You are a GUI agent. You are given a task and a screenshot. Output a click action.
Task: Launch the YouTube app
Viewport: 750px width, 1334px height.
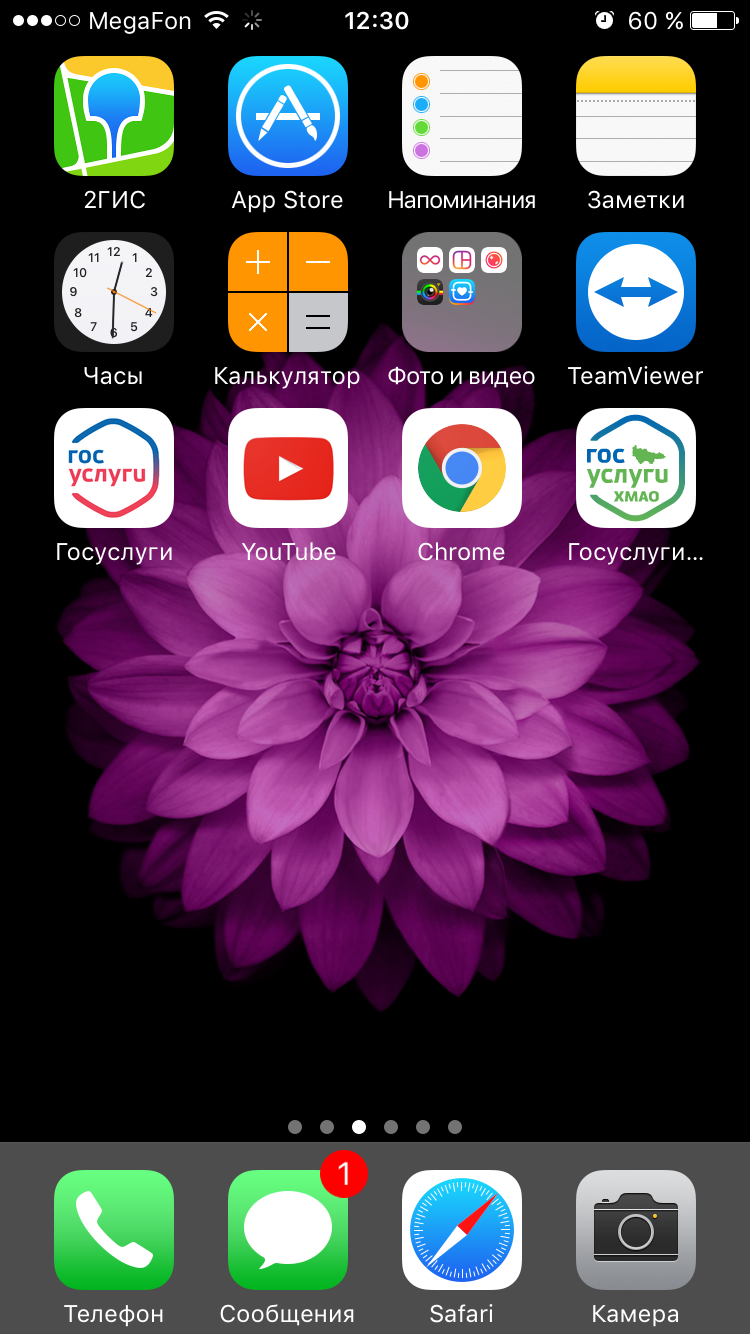point(288,468)
